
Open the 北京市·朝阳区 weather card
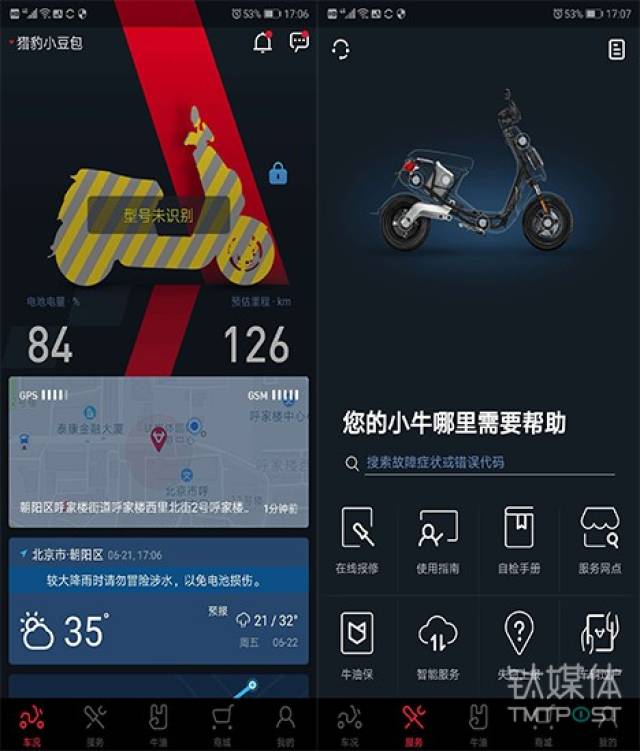pyautogui.click(x=158, y=600)
